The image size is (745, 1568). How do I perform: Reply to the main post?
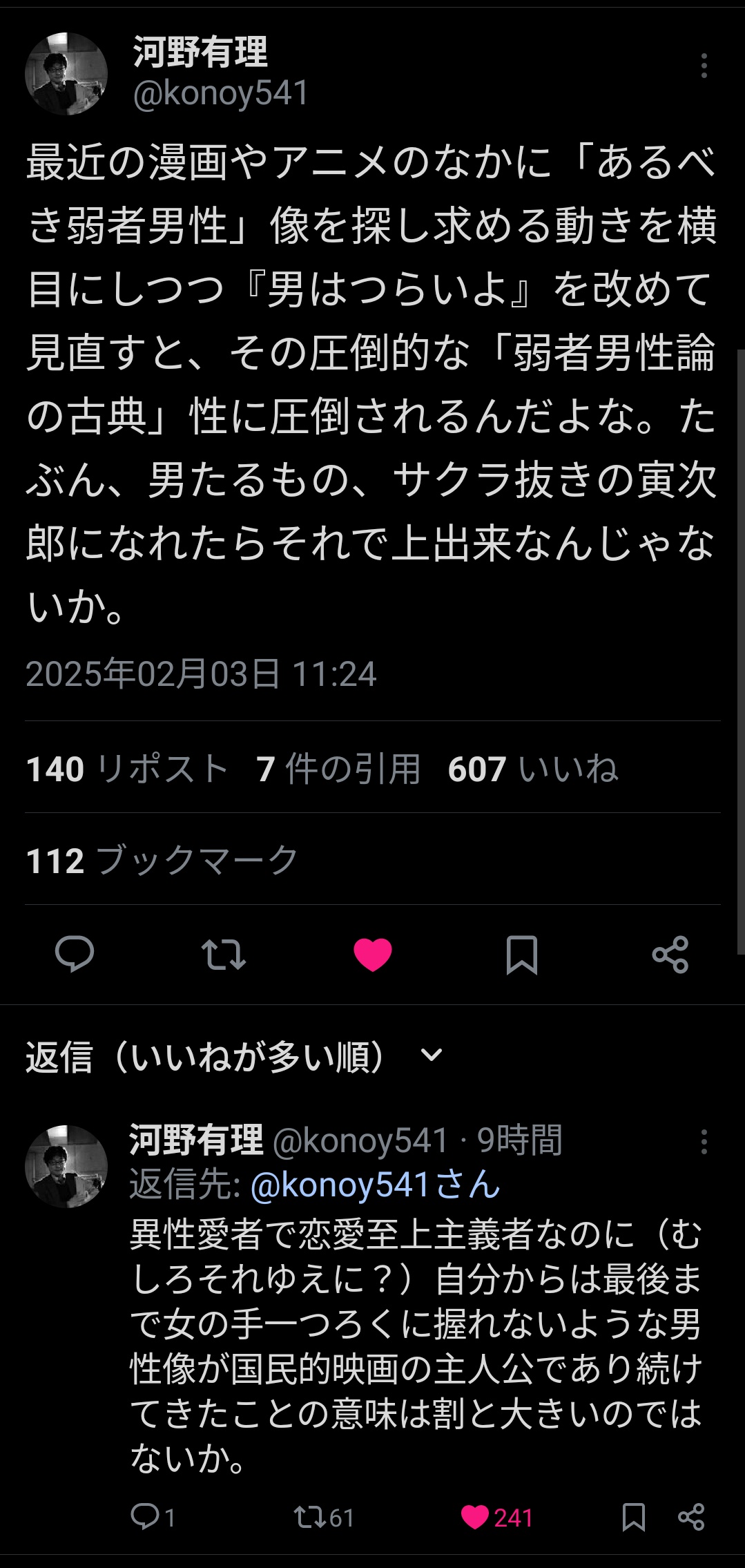tap(75, 955)
